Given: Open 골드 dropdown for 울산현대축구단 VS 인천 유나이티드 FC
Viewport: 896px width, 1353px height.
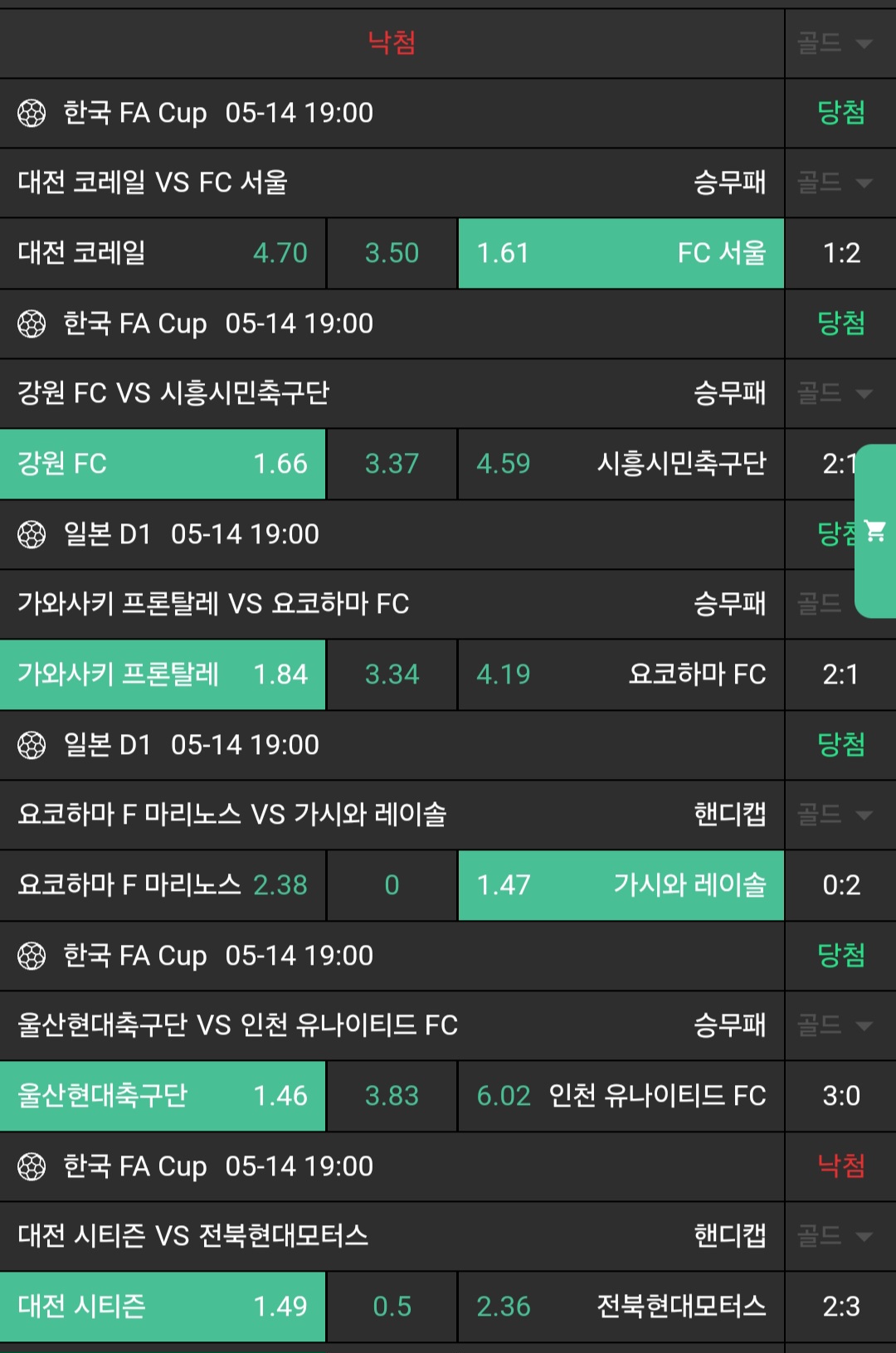Looking at the screenshot, I should [x=835, y=1025].
